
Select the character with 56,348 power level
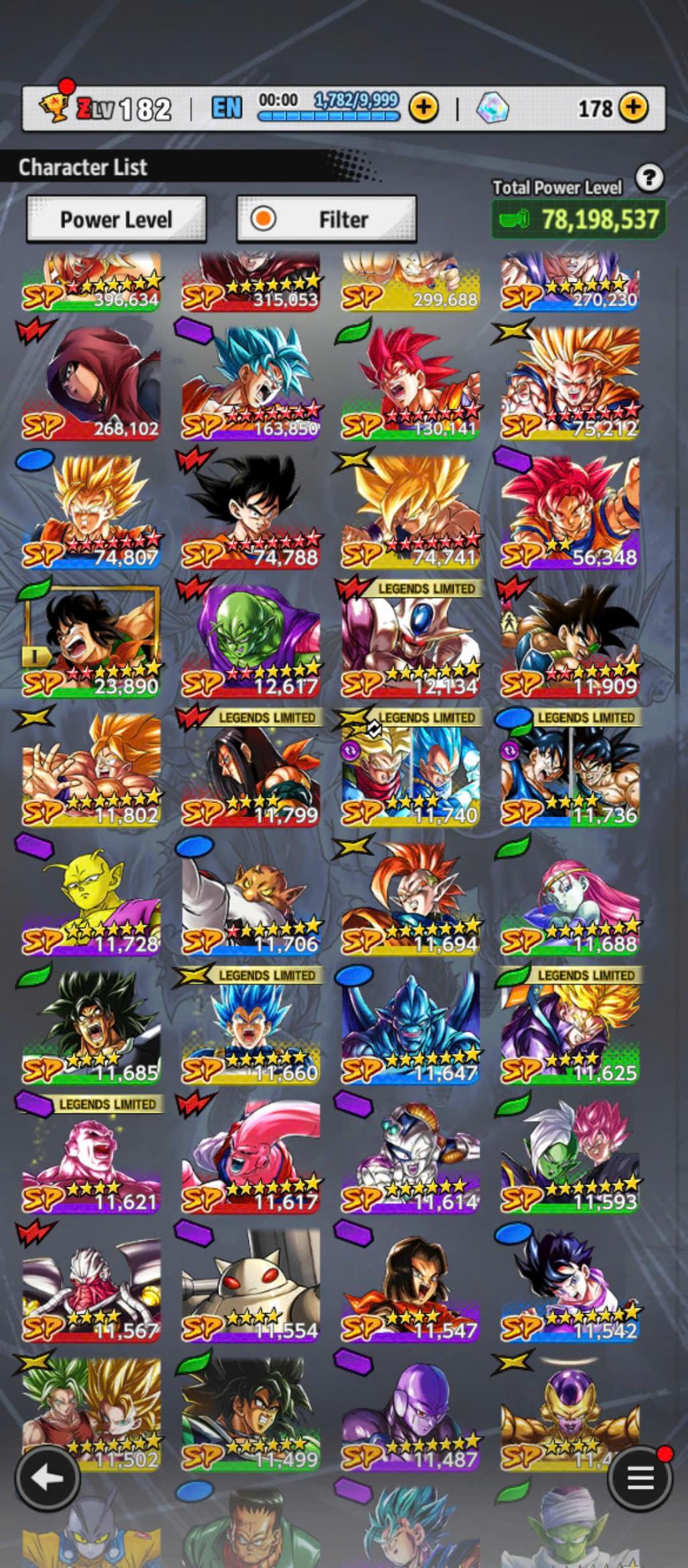(x=570, y=511)
